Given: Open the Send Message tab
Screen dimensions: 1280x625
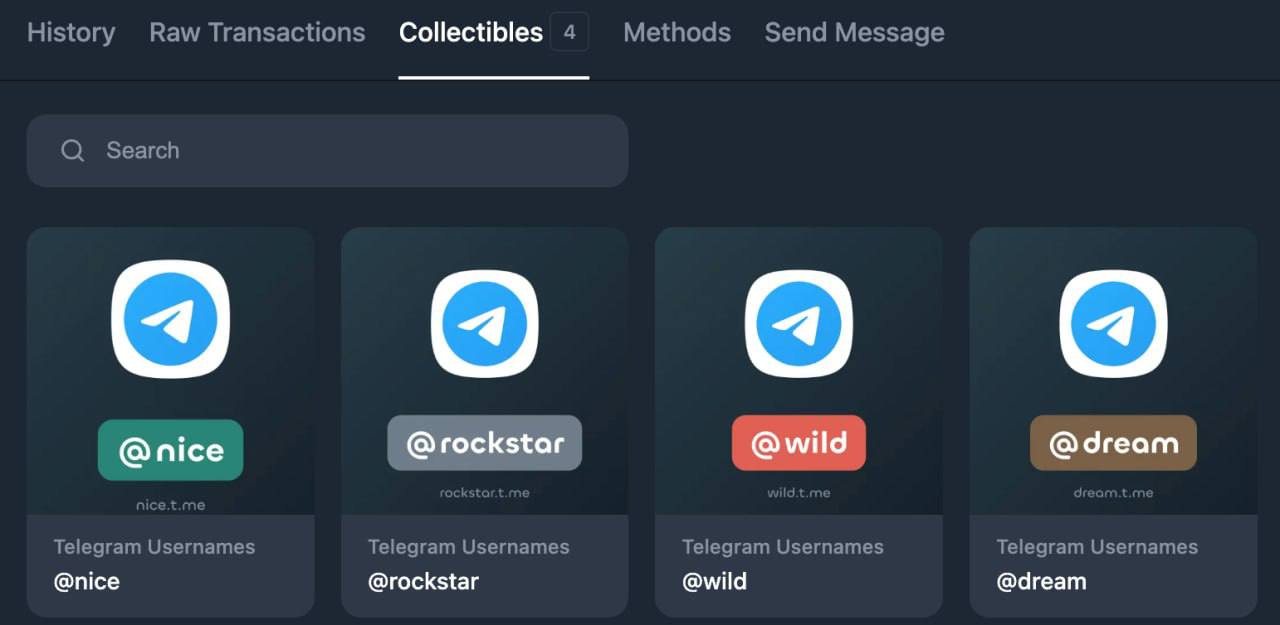Looking at the screenshot, I should click(854, 33).
